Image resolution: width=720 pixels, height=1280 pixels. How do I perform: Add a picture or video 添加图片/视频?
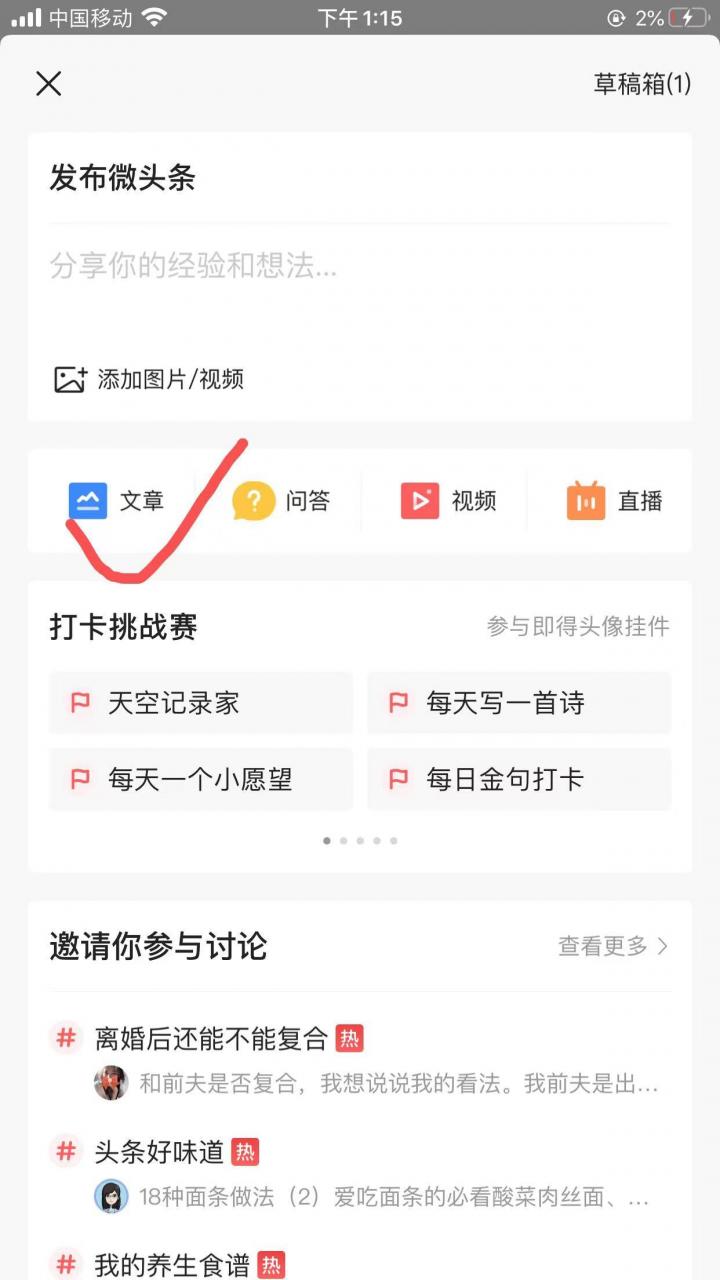point(149,380)
